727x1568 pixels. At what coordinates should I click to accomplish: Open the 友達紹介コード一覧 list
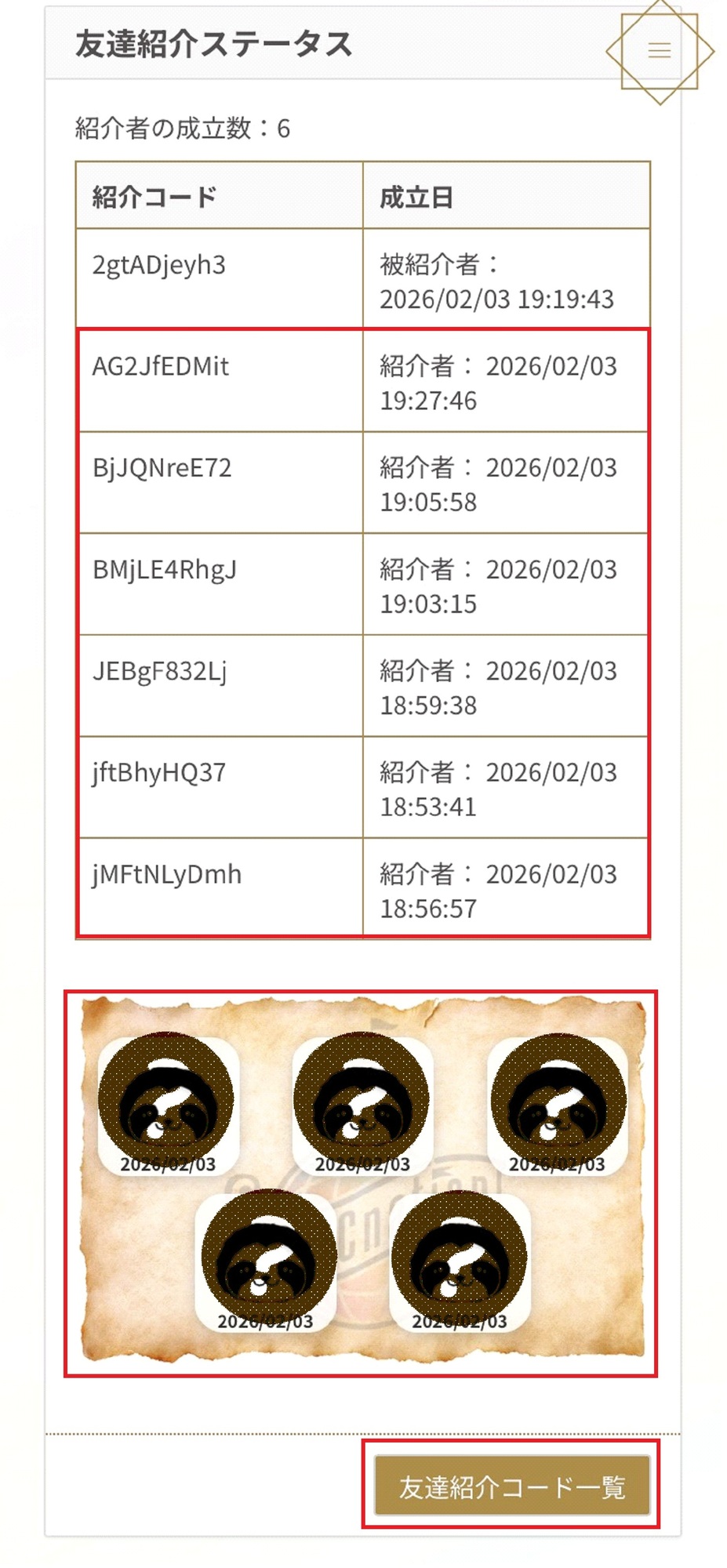coord(511,1486)
